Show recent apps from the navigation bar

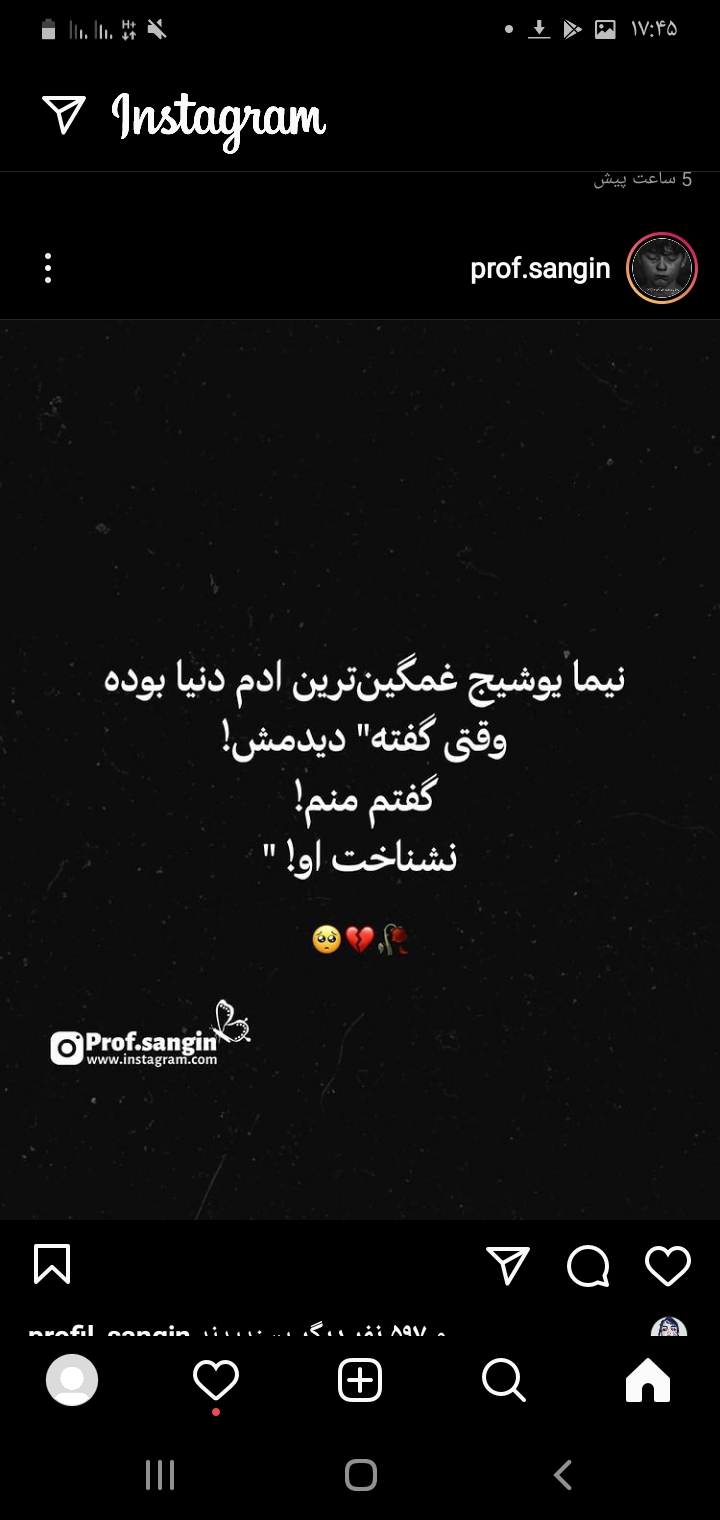tap(160, 1475)
